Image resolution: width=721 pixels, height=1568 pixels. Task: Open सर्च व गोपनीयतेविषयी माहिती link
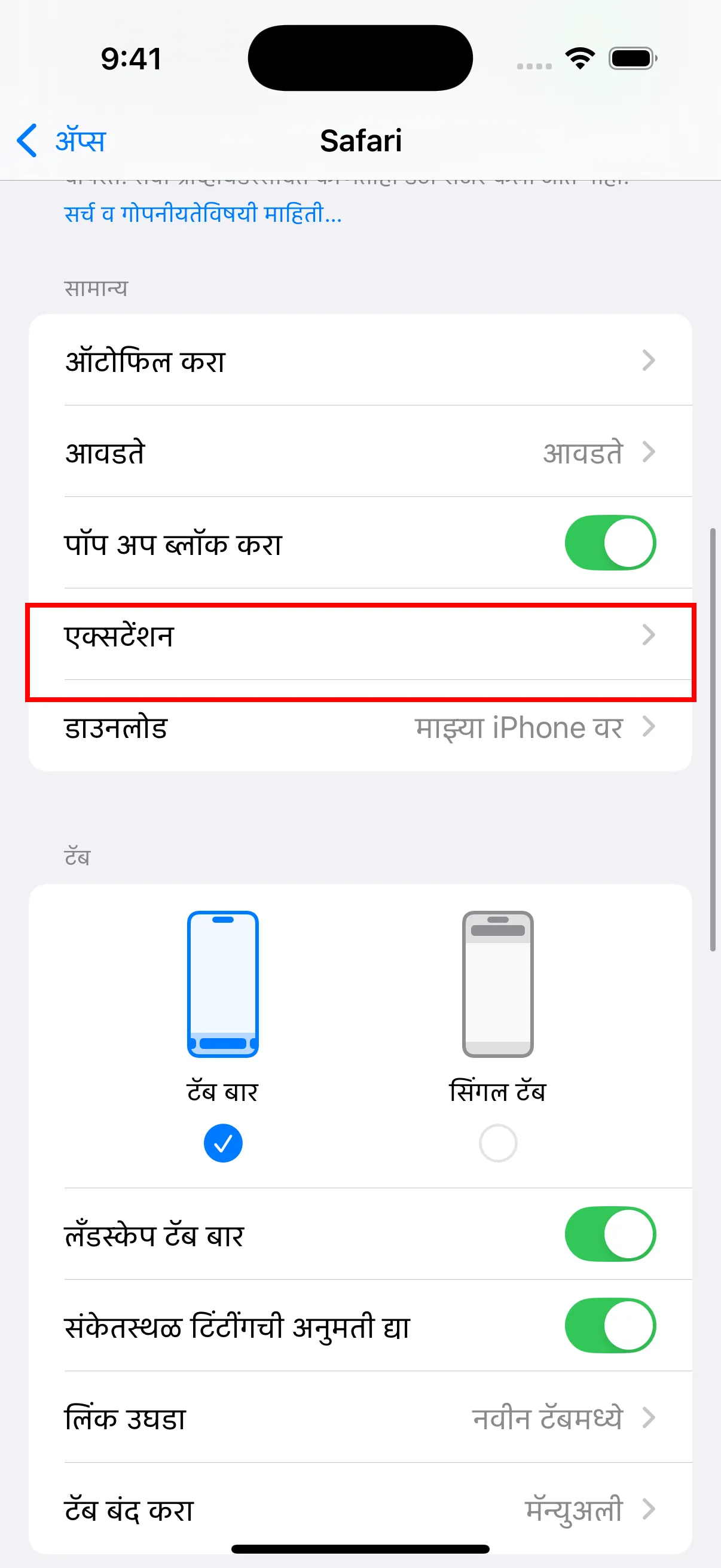point(203,214)
